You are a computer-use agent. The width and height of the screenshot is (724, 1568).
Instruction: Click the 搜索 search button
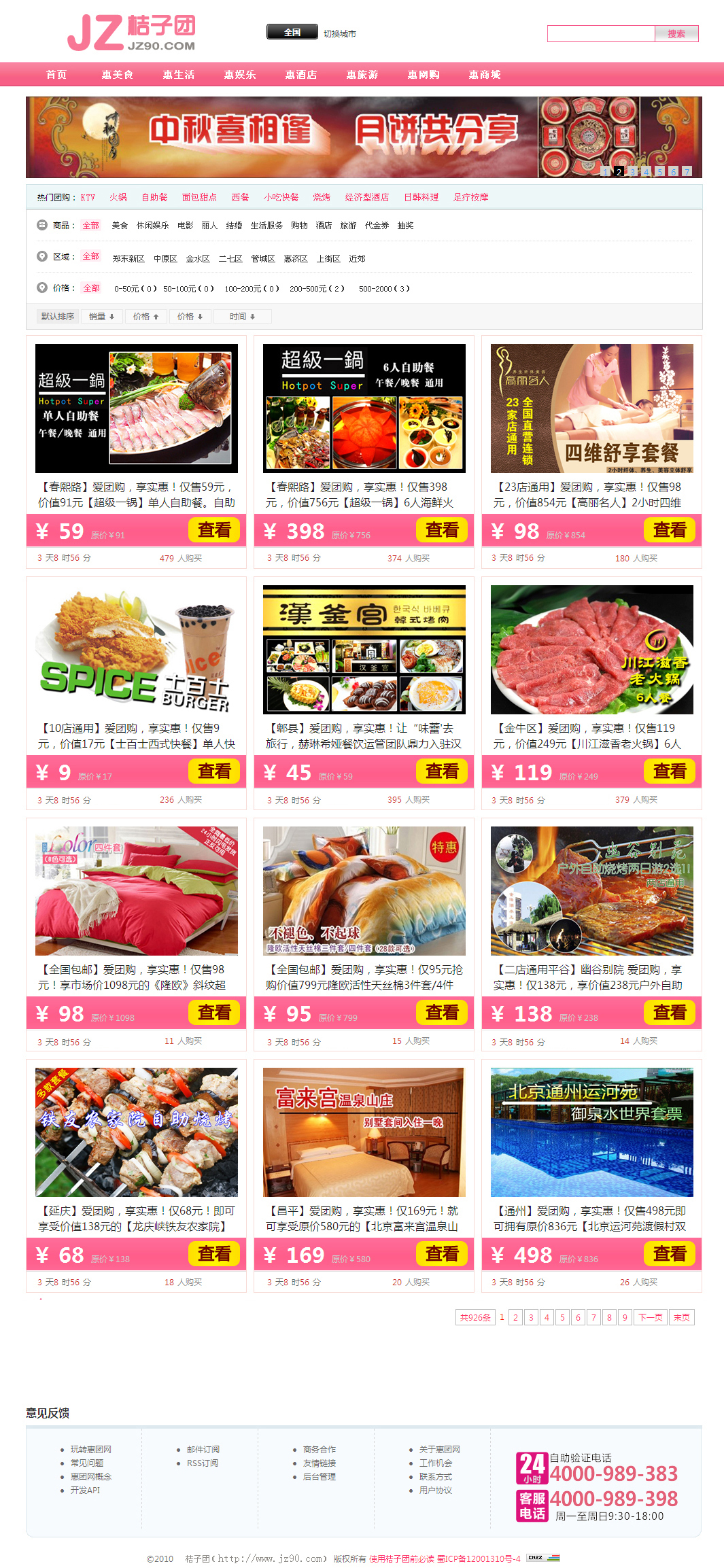coord(676,34)
